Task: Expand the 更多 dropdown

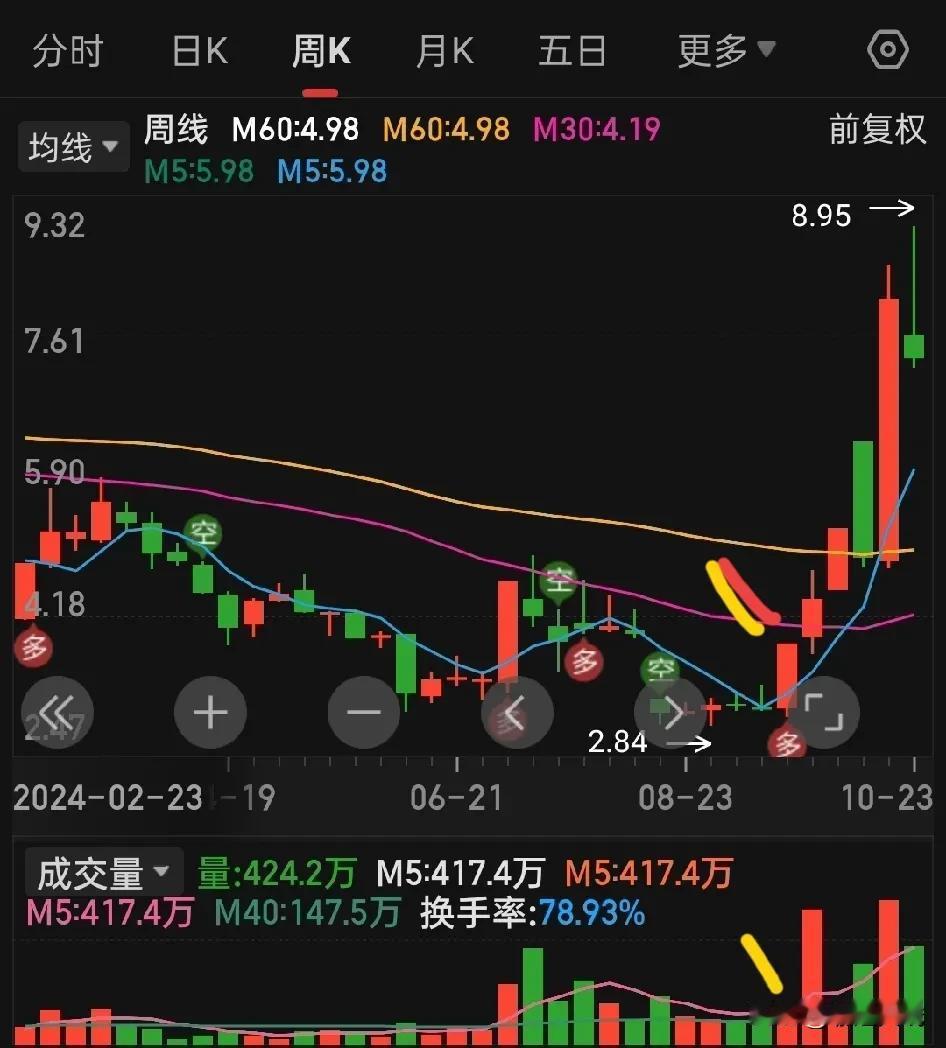Action: (726, 51)
